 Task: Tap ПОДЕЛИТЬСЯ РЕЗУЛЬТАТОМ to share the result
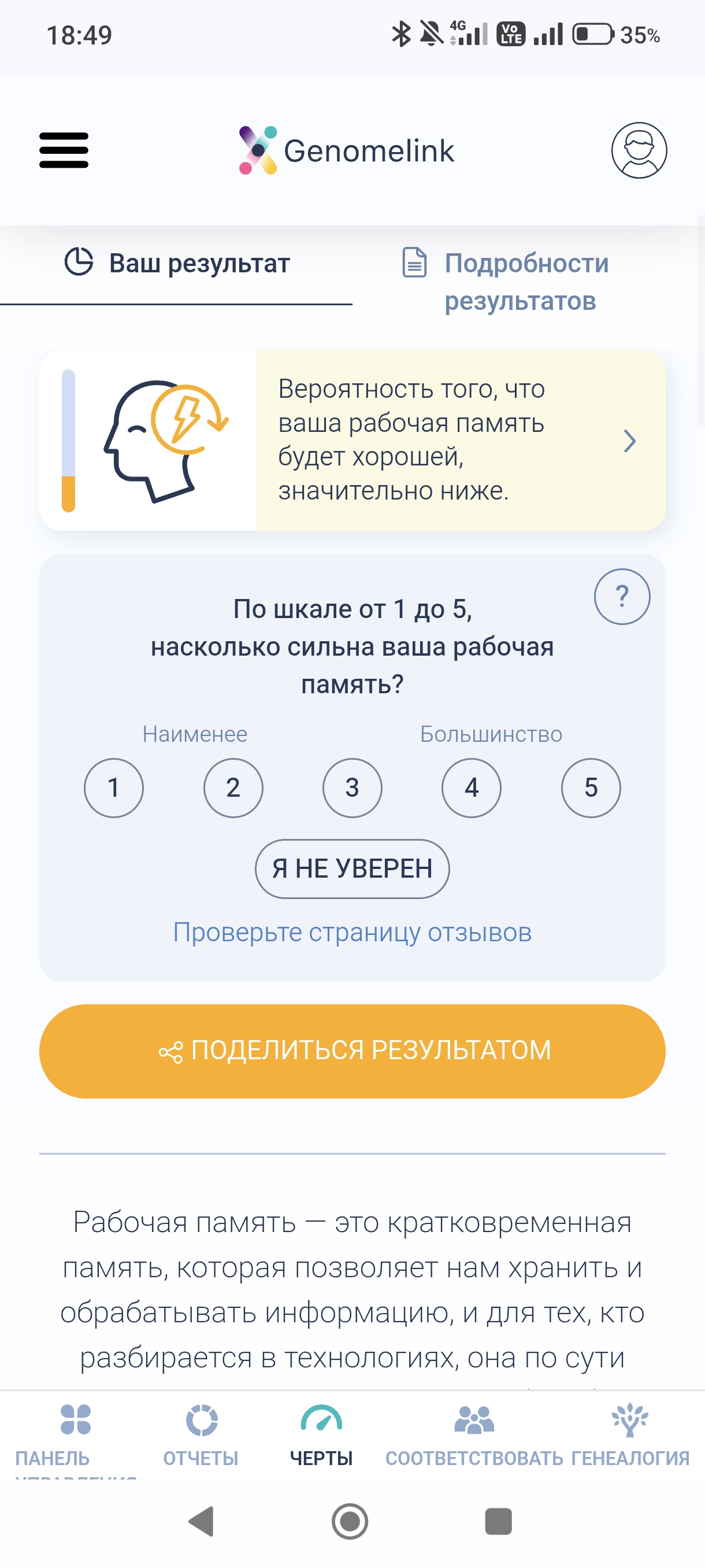pyautogui.click(x=352, y=1051)
